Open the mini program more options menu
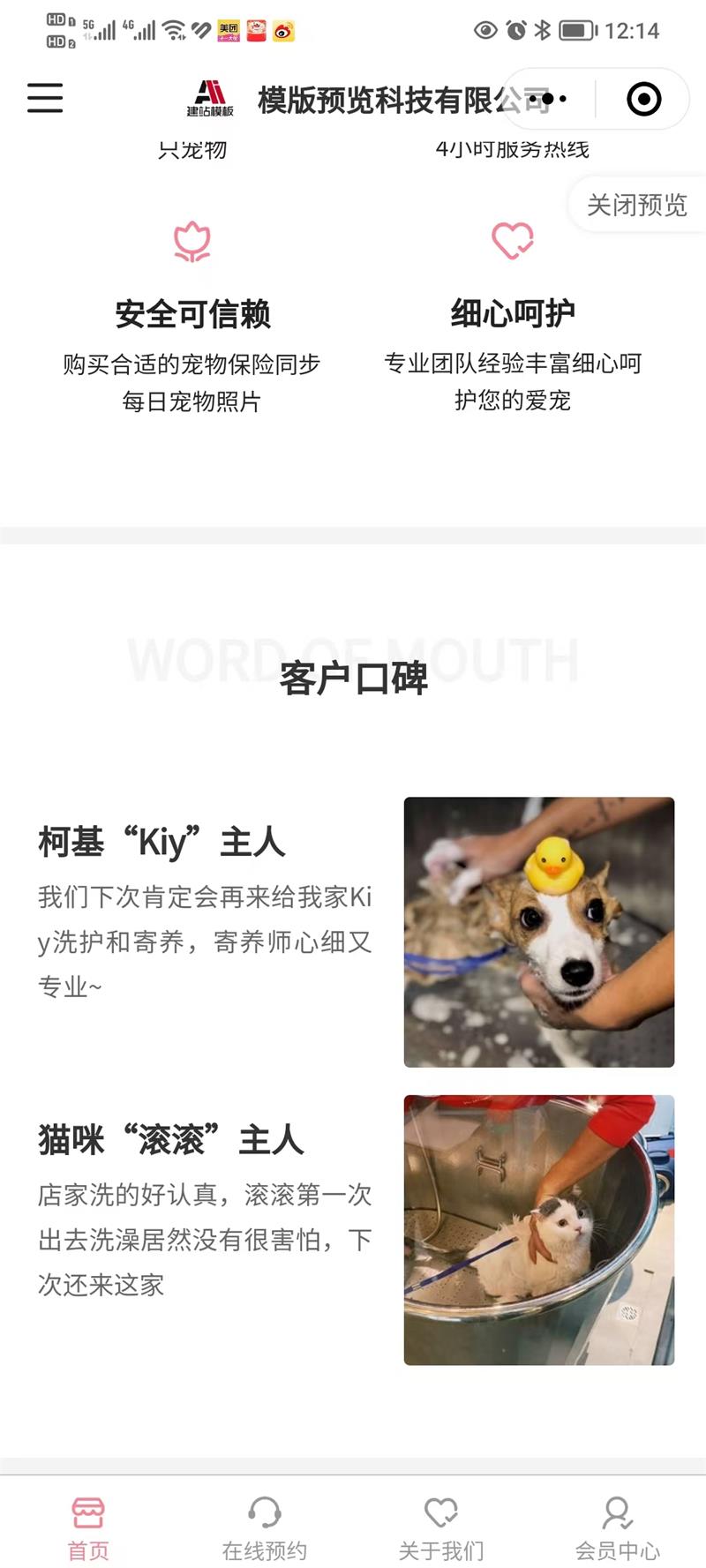 (x=551, y=99)
